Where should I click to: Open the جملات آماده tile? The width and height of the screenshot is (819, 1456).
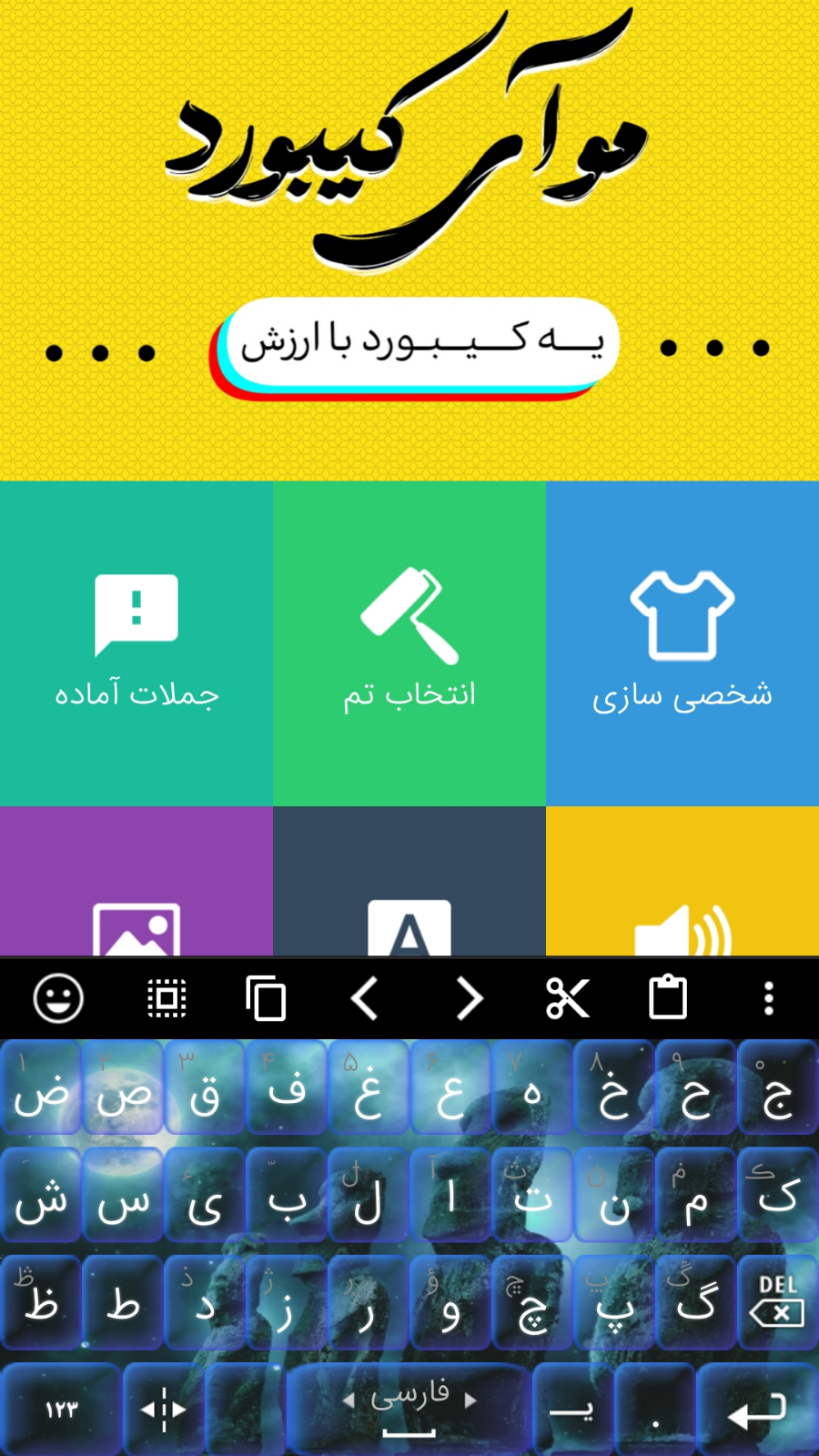(136, 643)
